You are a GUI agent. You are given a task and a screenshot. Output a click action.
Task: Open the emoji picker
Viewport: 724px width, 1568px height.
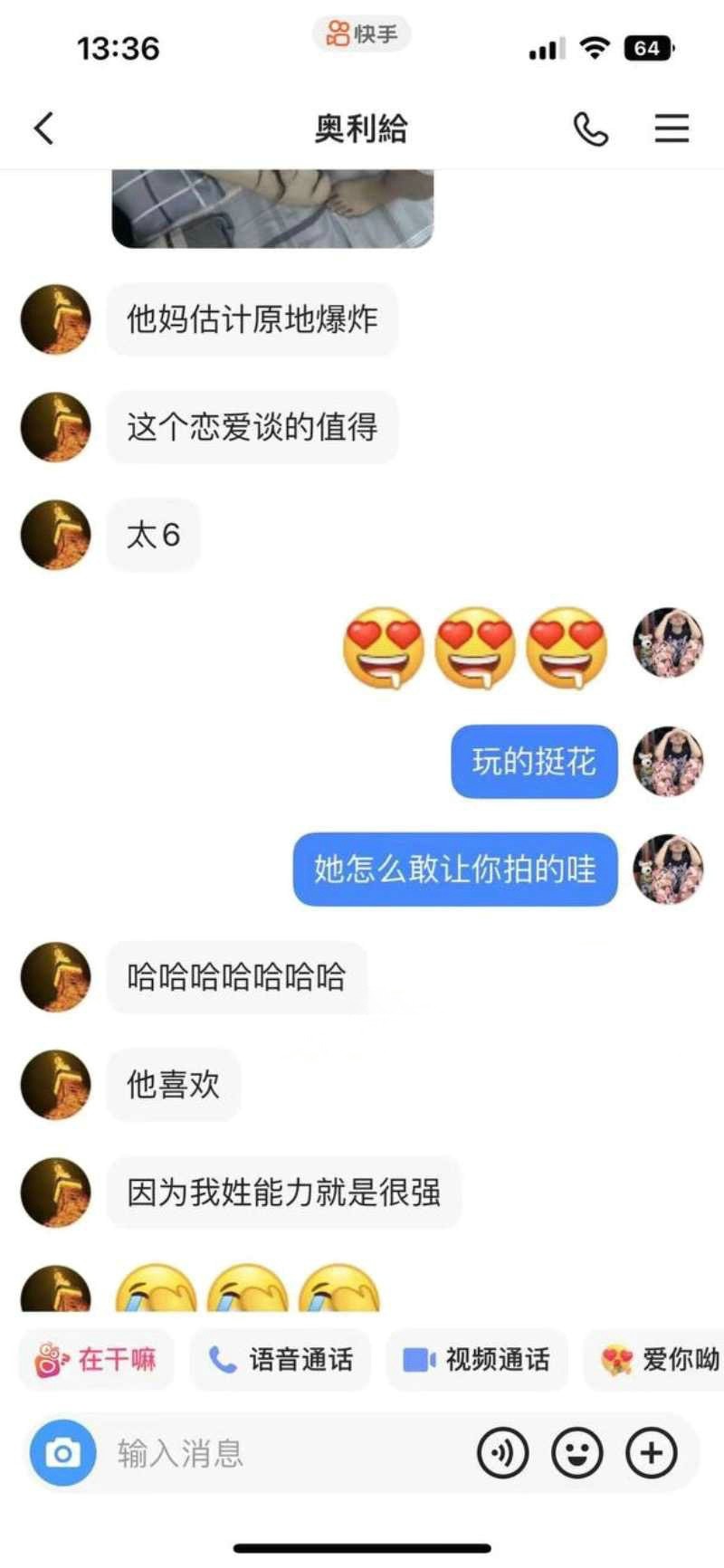pyautogui.click(x=577, y=1454)
